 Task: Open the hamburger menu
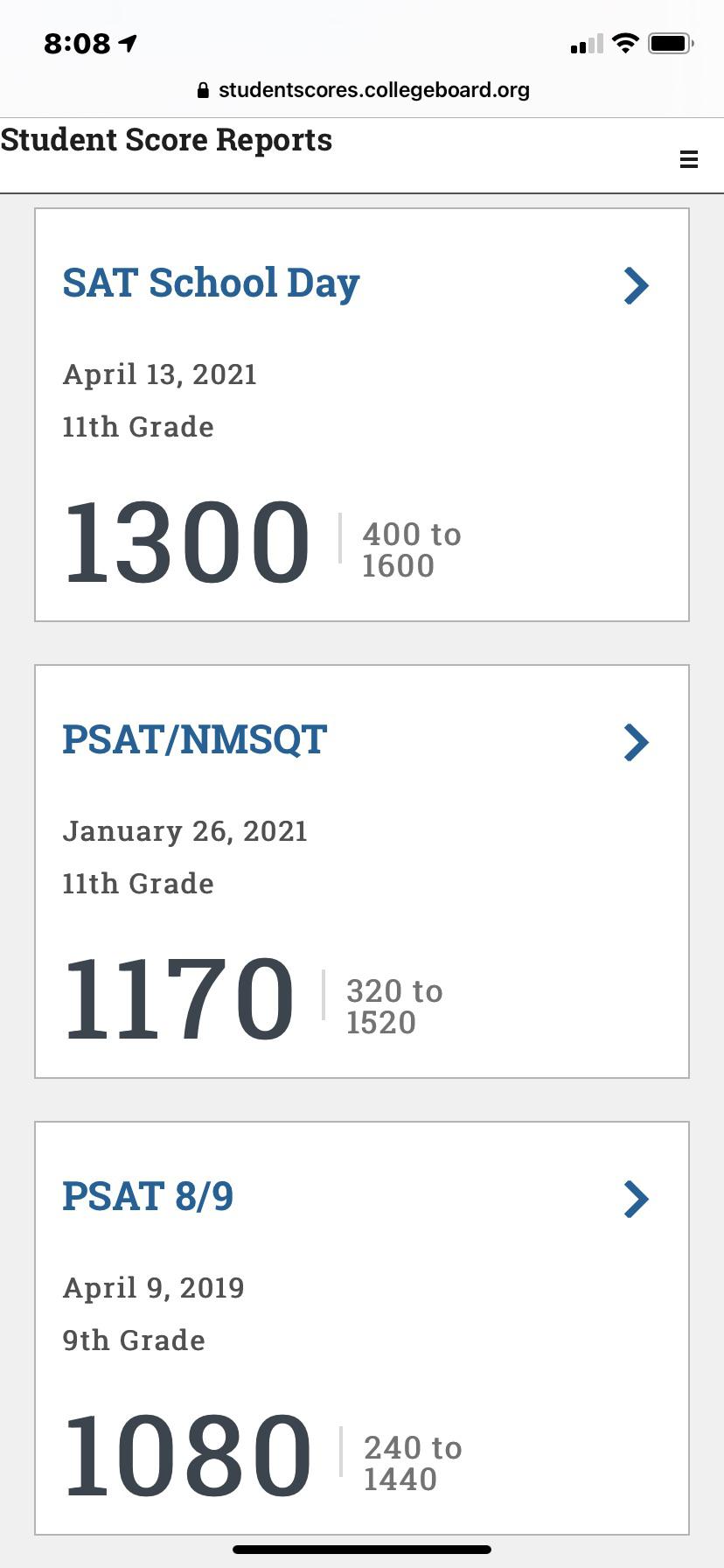[x=689, y=159]
